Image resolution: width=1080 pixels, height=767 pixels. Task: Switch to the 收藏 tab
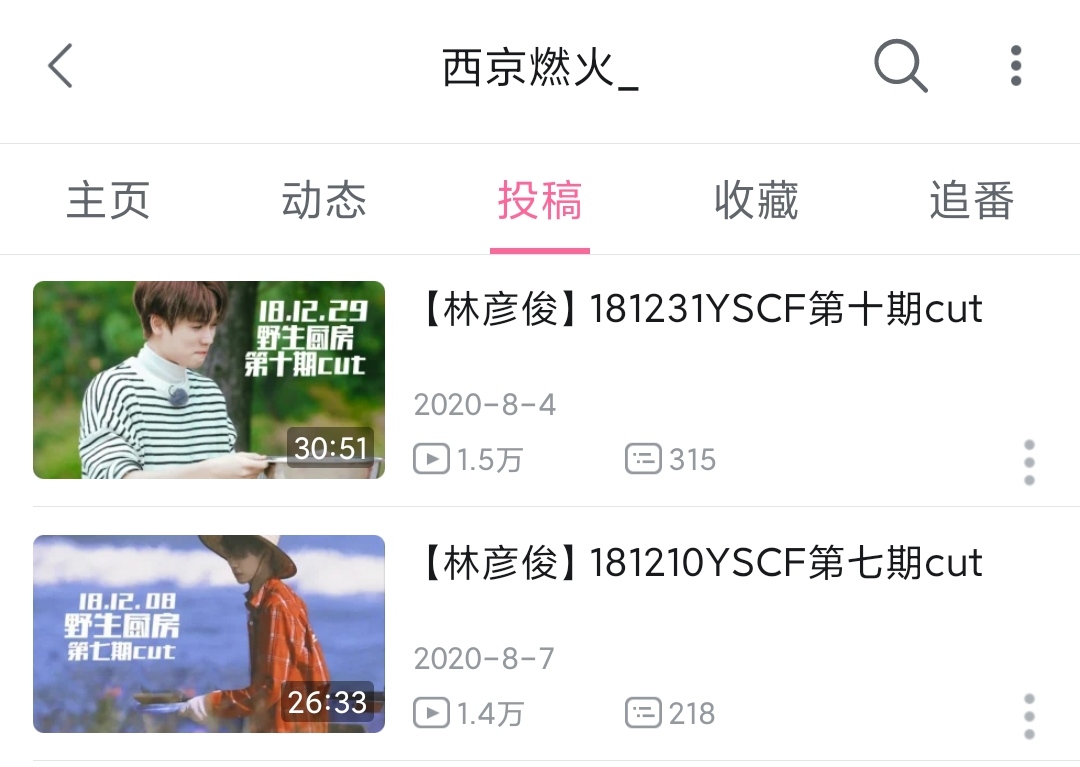pos(756,200)
